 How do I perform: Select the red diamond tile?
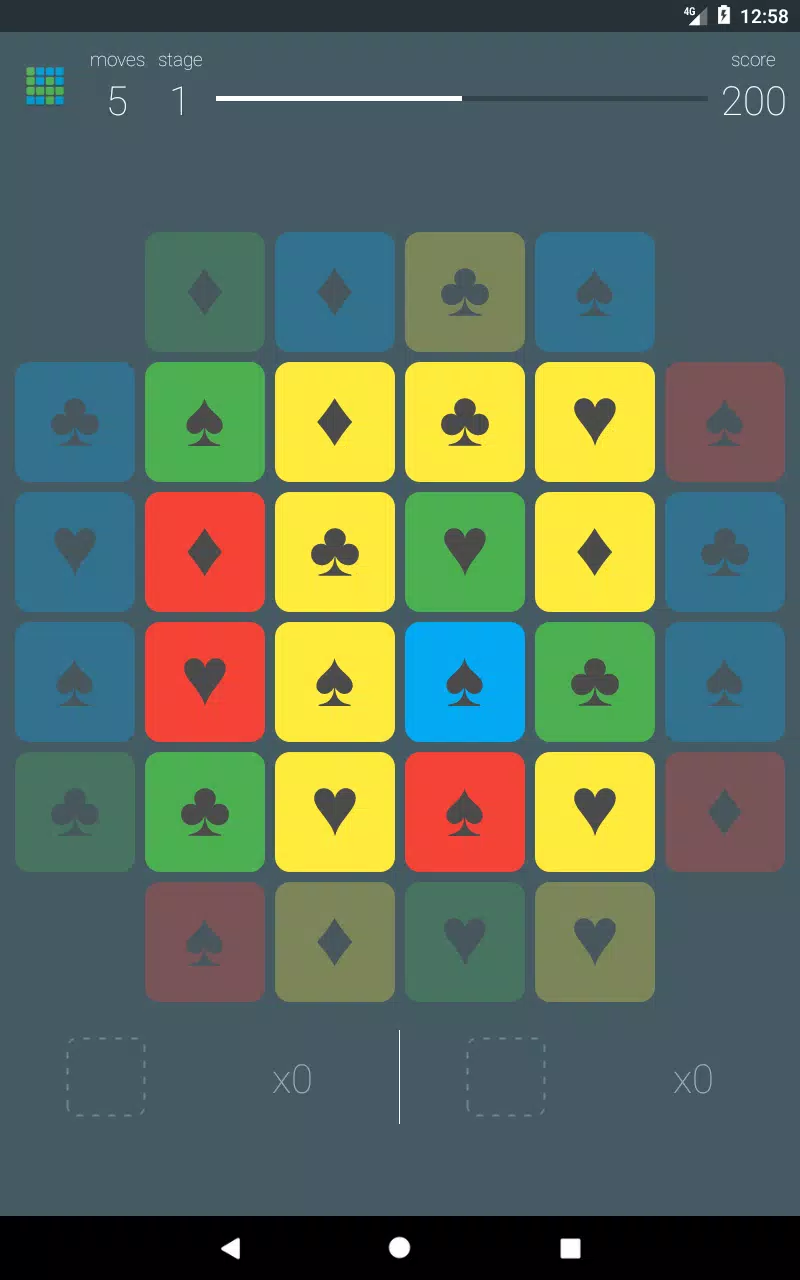[205, 552]
